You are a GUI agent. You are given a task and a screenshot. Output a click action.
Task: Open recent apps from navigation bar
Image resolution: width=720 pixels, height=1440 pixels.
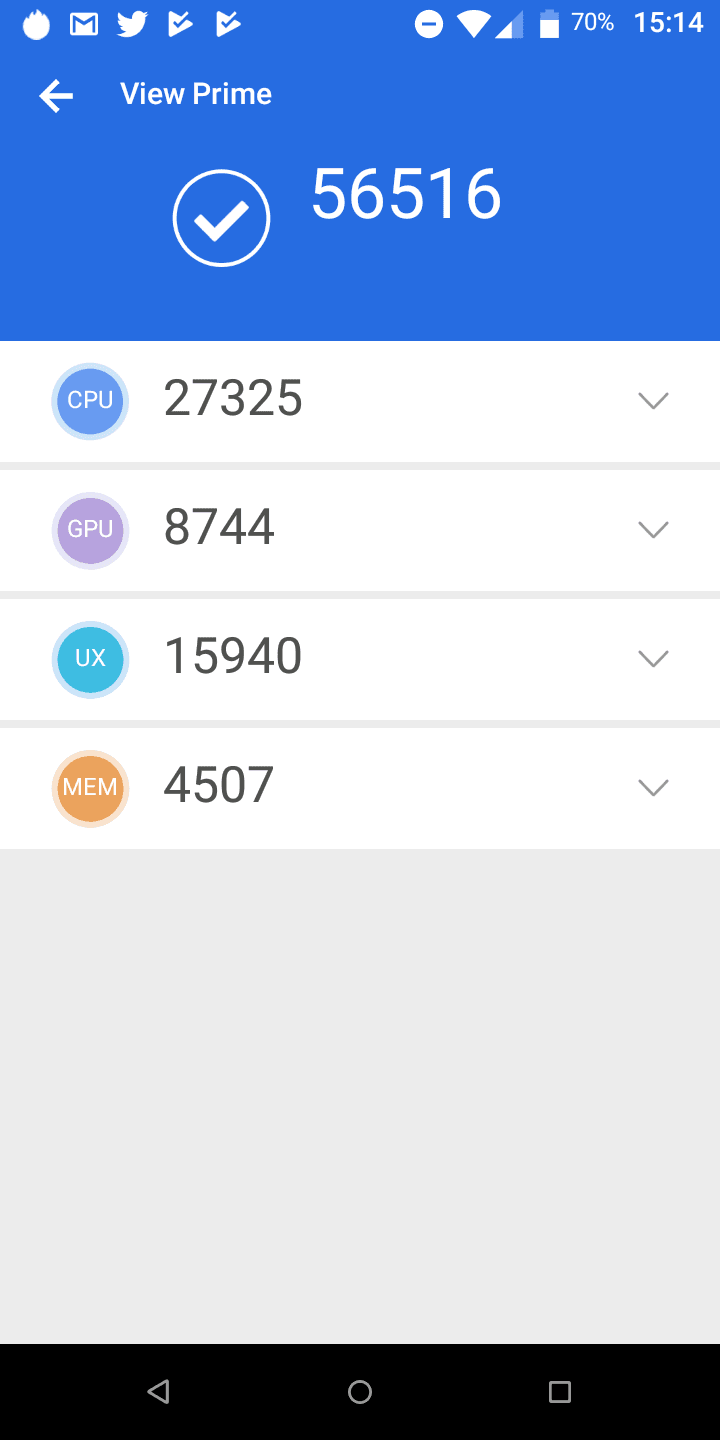tap(560, 1391)
